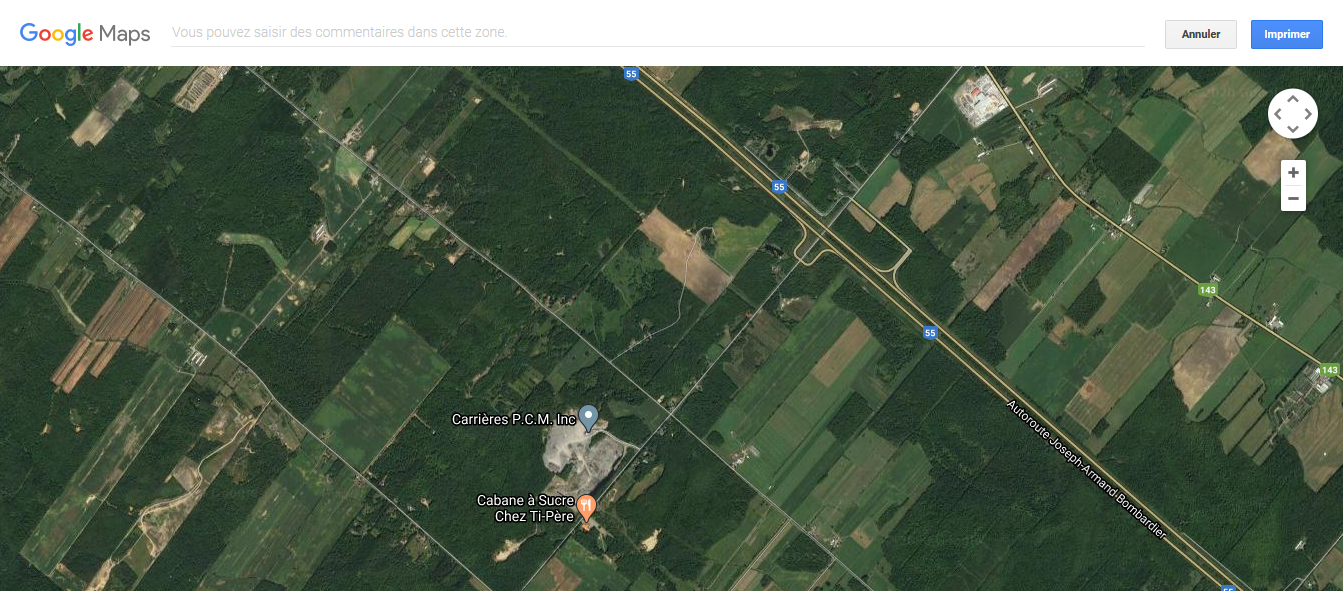Image resolution: width=1343 pixels, height=591 pixels.
Task: Open the Carrières P.C.M. Inc marker
Action: coord(588,417)
